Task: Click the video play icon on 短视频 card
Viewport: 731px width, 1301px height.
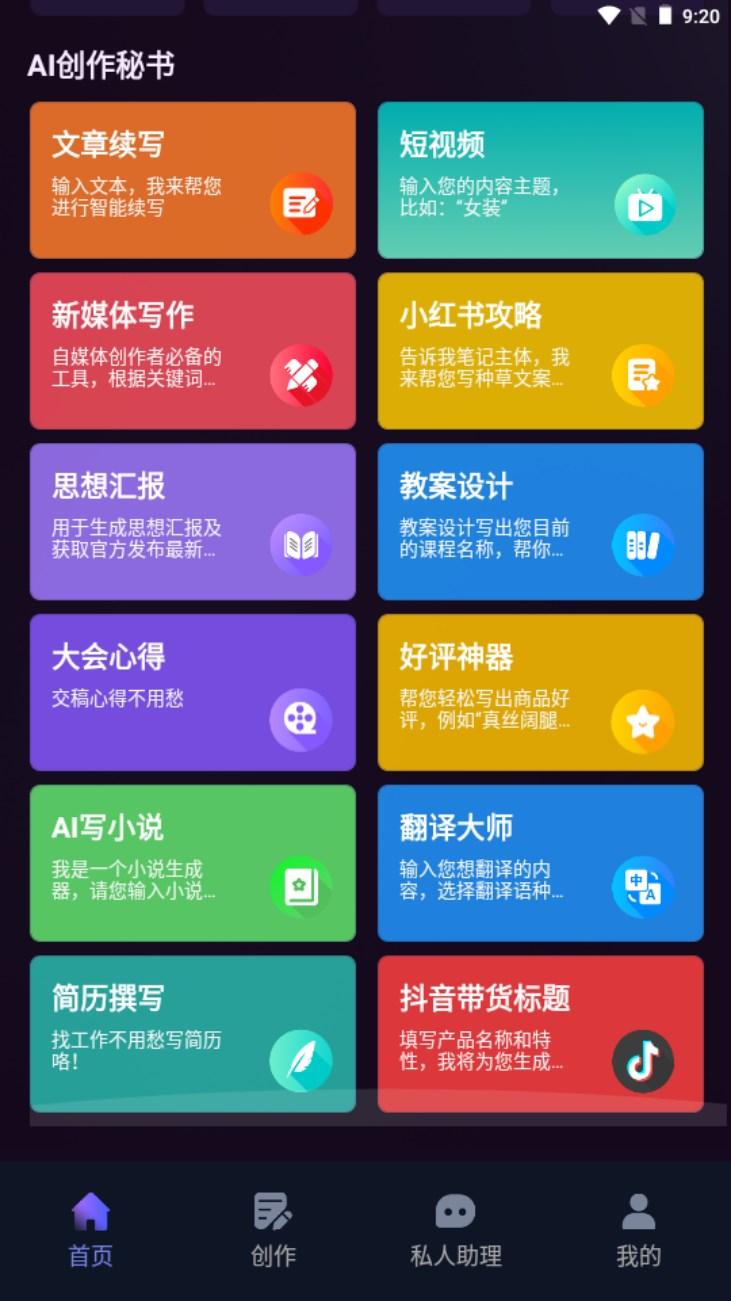Action: pyautogui.click(x=645, y=204)
